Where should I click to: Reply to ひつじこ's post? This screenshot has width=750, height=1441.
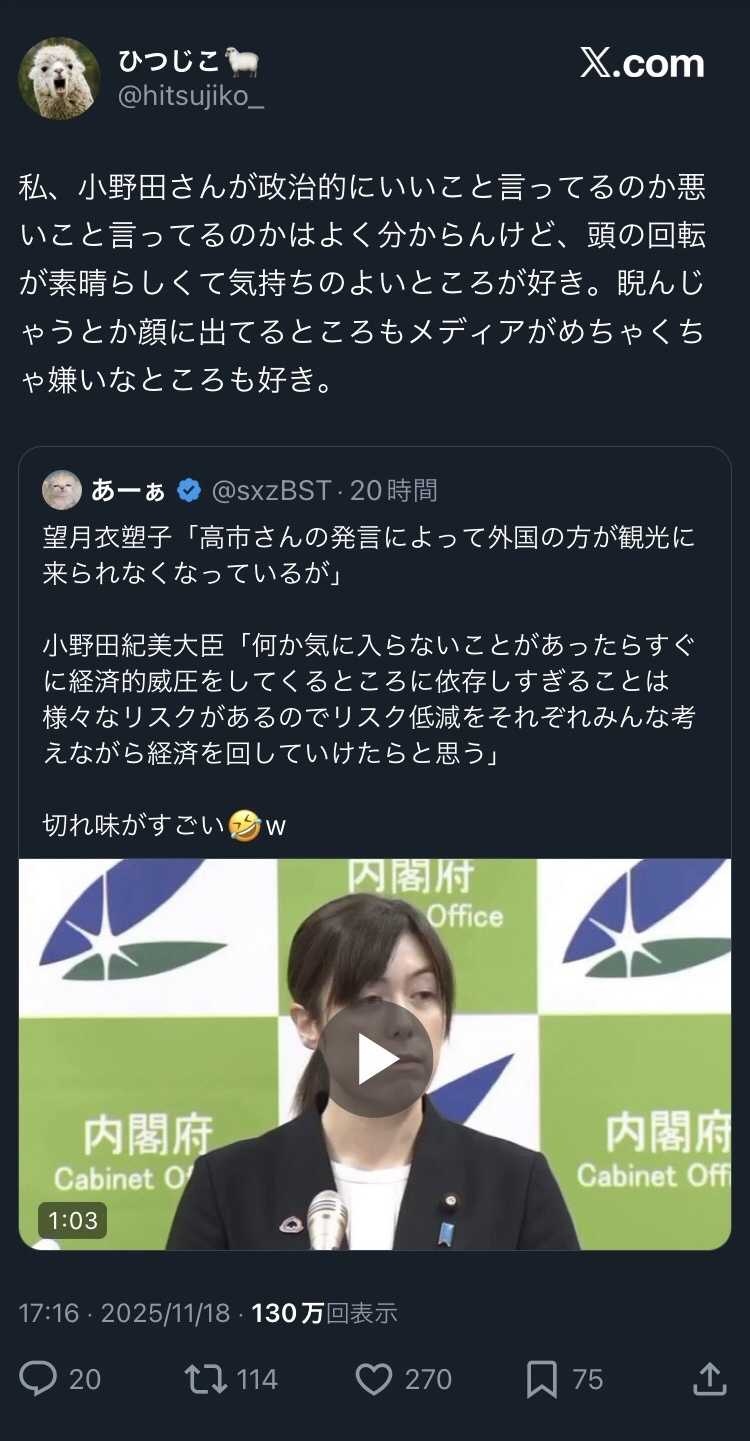39,1379
